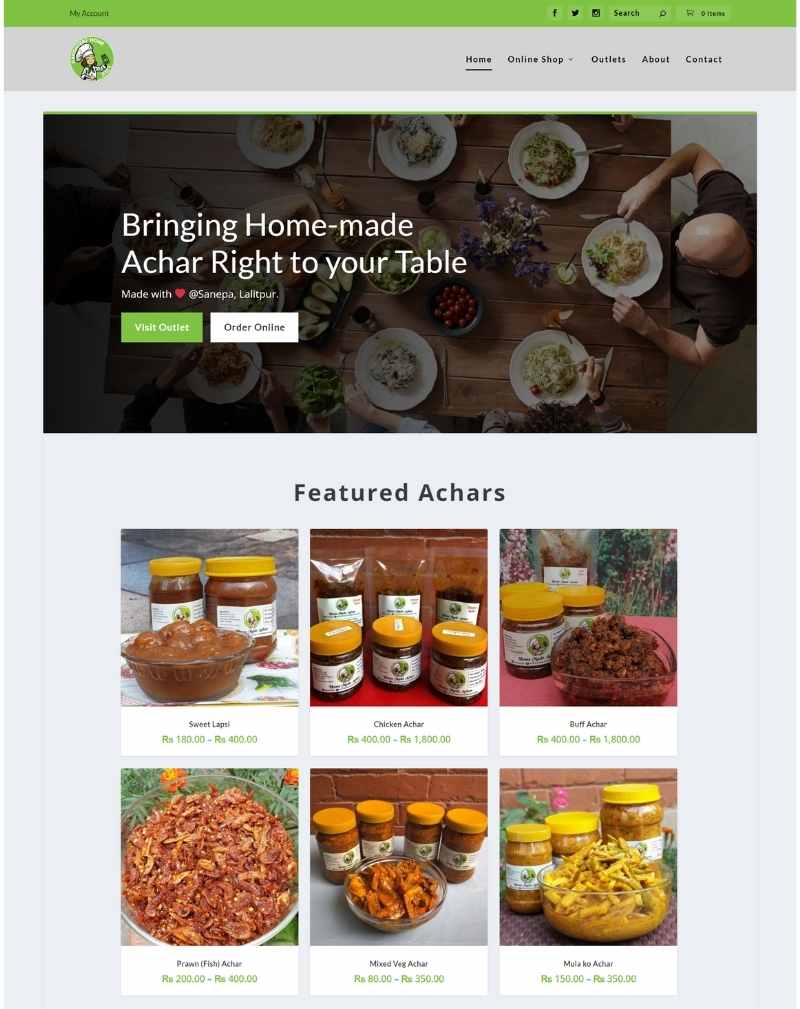Open the Outlets page
Screen dimensions: 800x1009
[608, 59]
